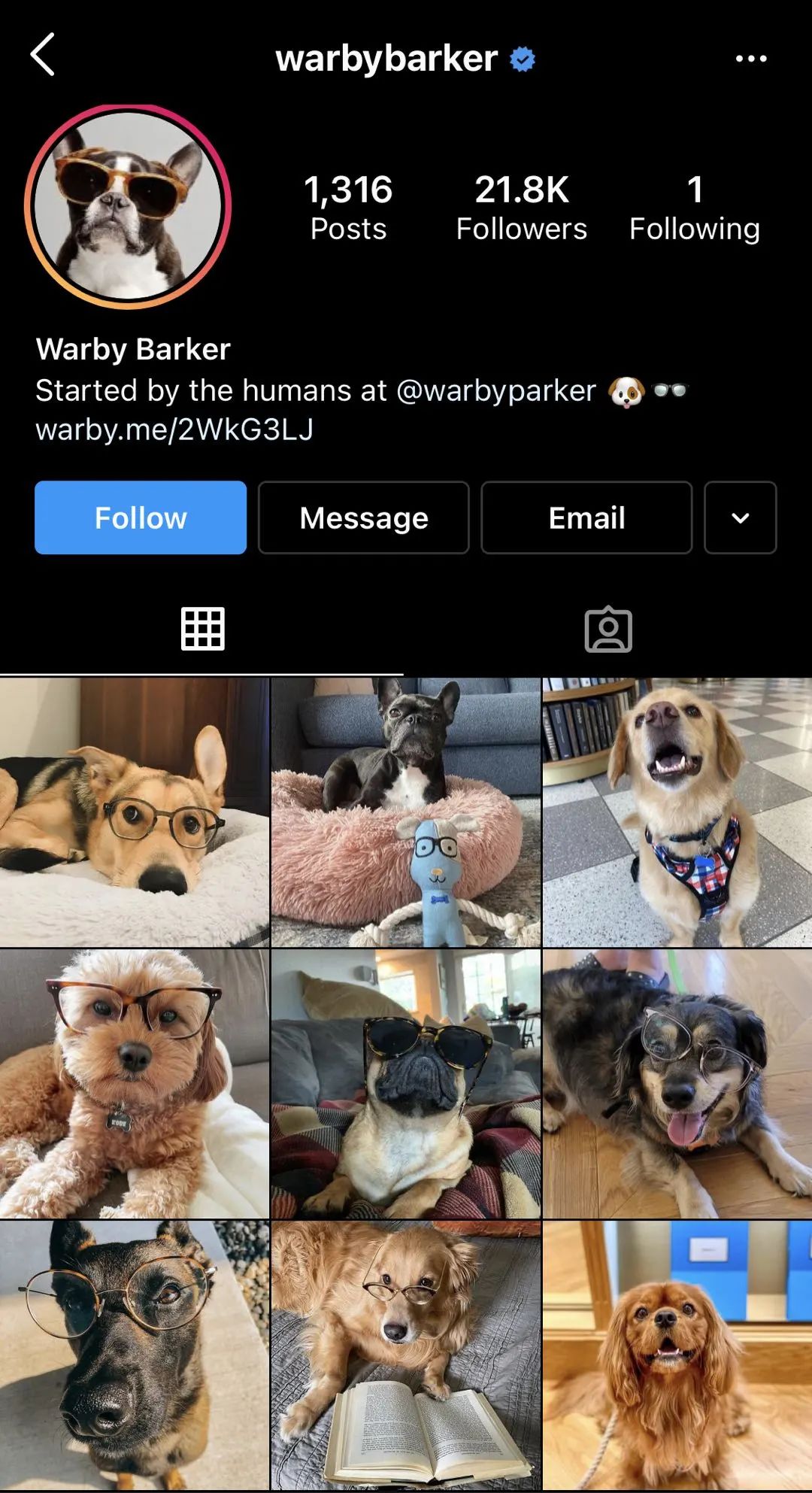Expand suggested accounts with the chevron button
Viewport: 812px width, 1493px height.
(740, 517)
